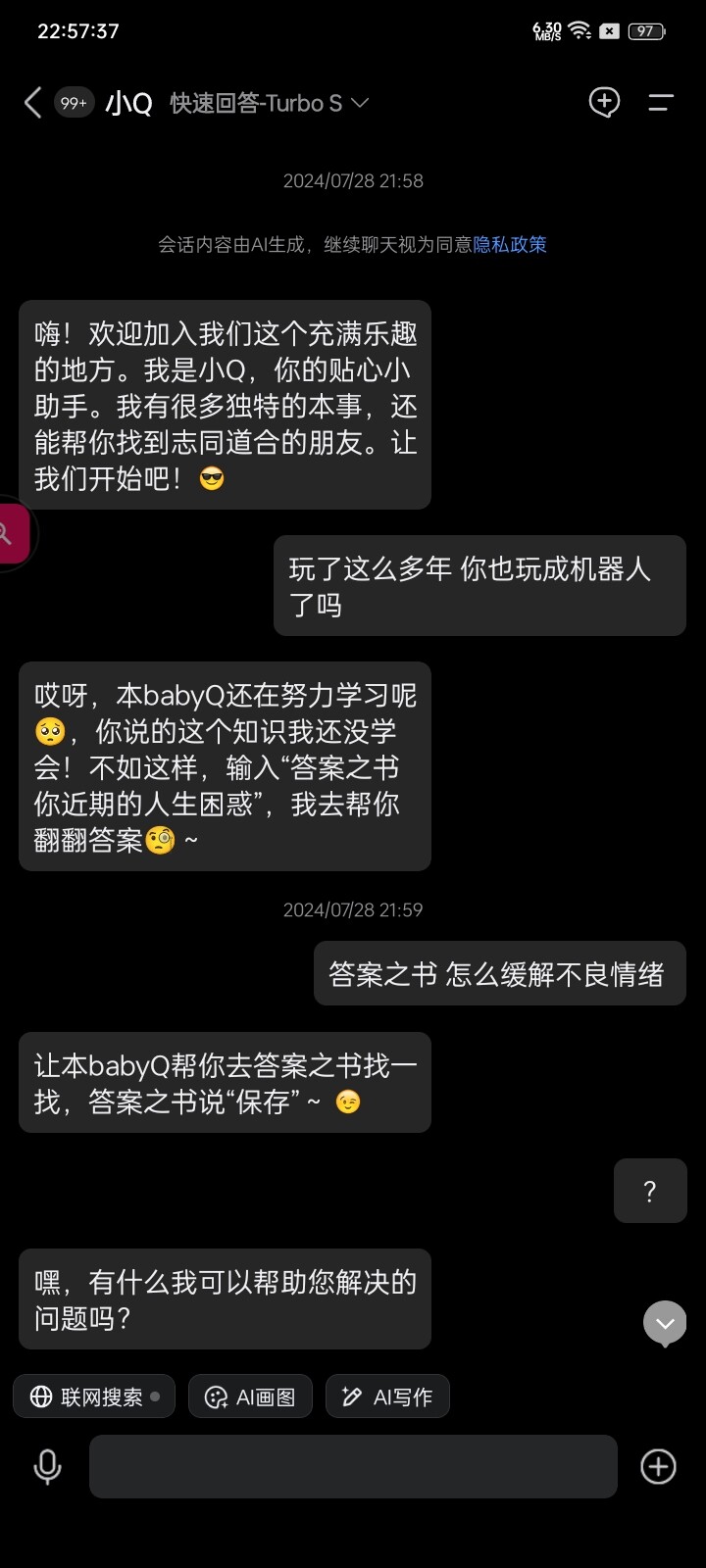The image size is (706, 1568).
Task: Open the 快速回答-Turbo S model dropdown
Action: pyautogui.click(x=269, y=103)
